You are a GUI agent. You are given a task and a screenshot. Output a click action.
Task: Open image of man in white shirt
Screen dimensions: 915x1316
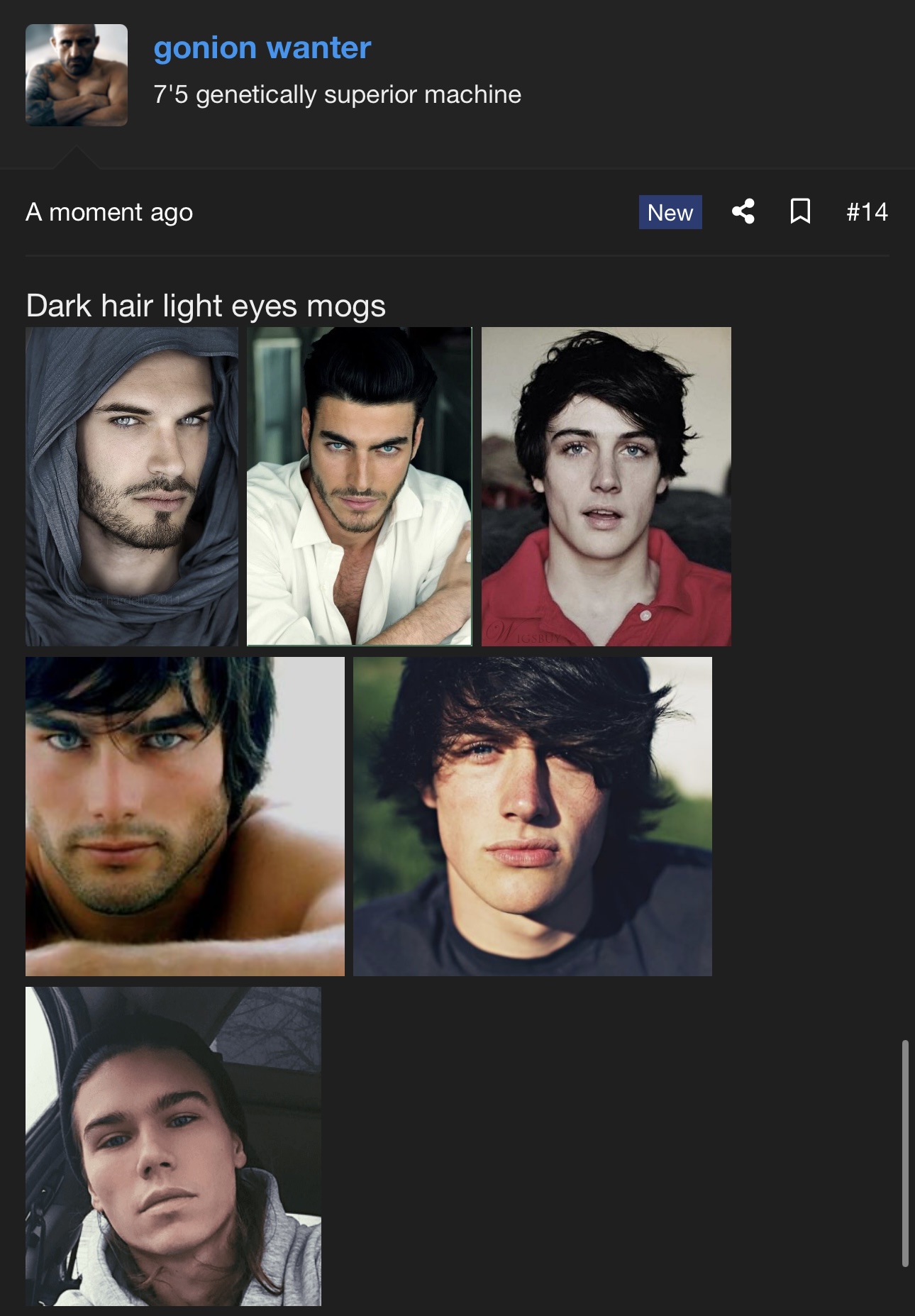[x=359, y=487]
